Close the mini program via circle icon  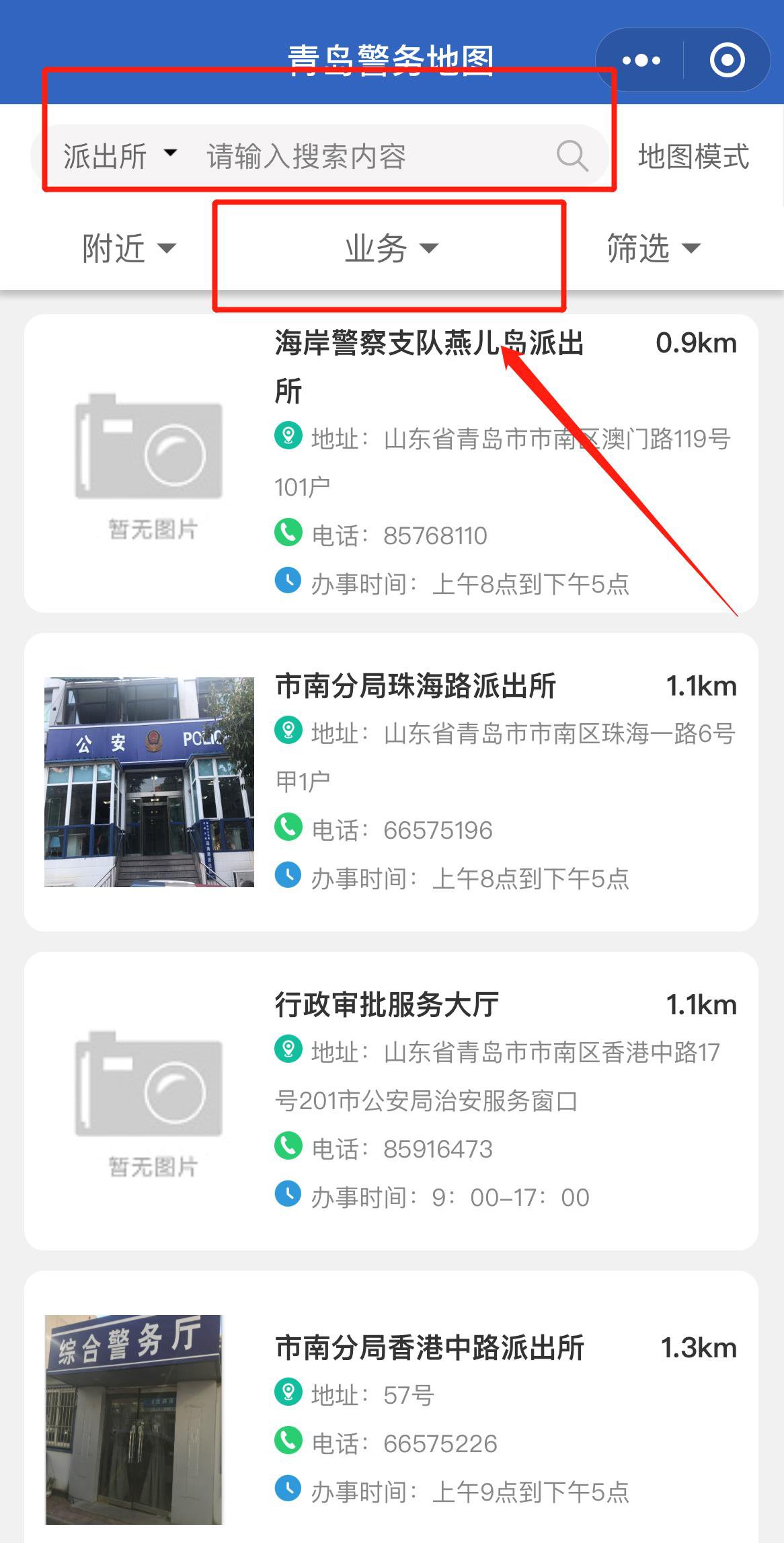[x=727, y=61]
